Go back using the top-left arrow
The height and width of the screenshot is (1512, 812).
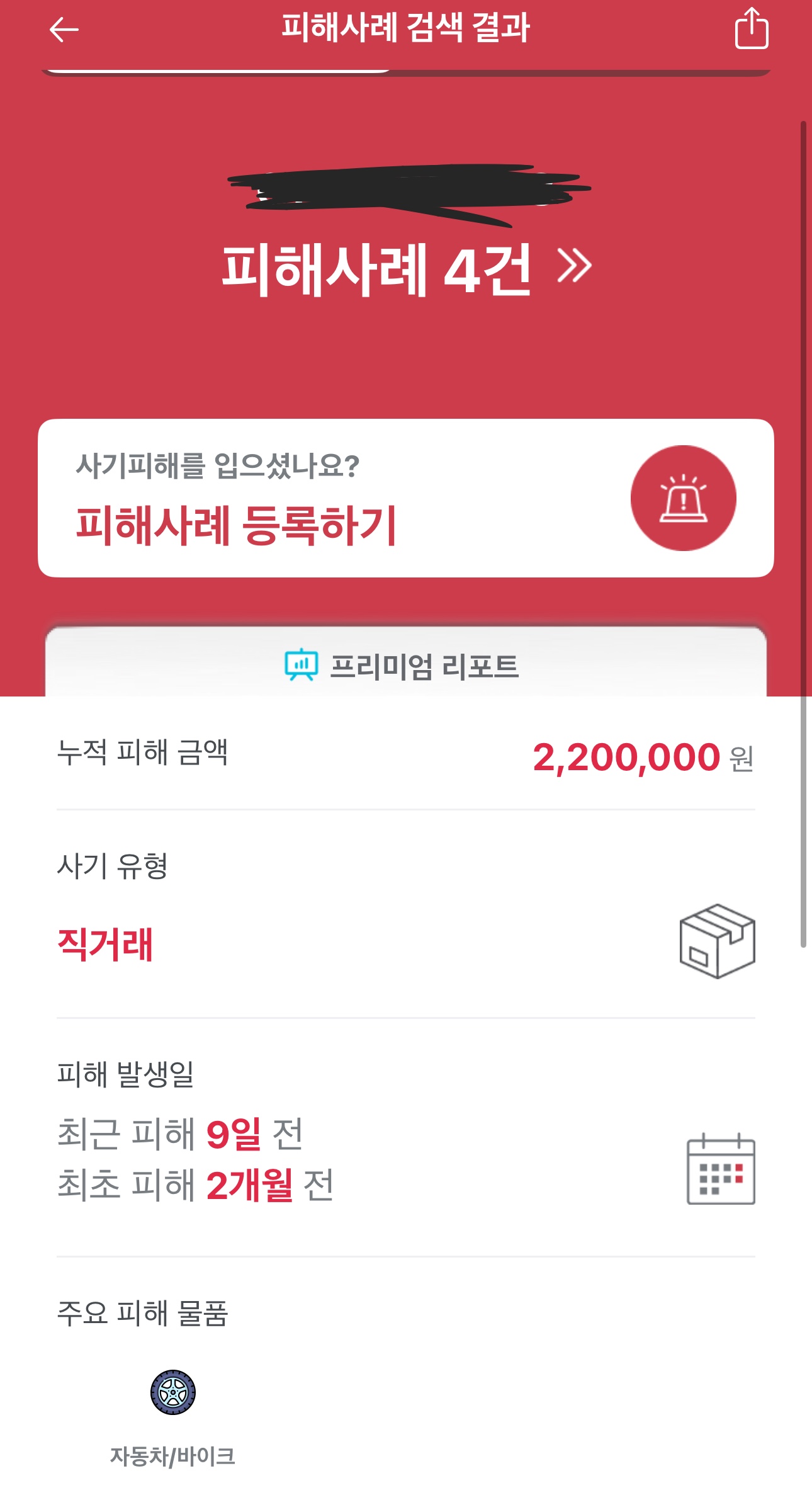pos(64,30)
